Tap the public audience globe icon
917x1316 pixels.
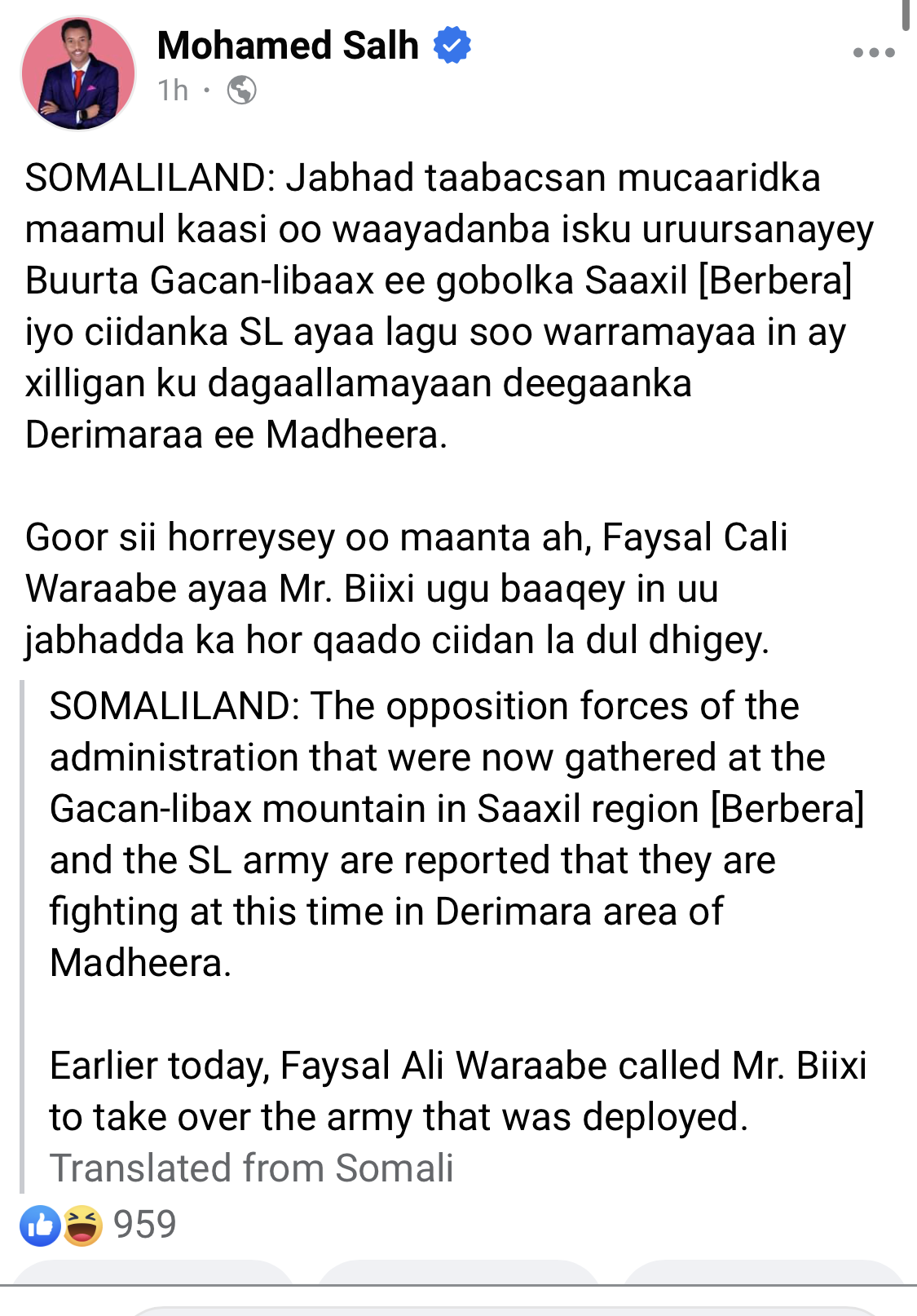tap(242, 90)
